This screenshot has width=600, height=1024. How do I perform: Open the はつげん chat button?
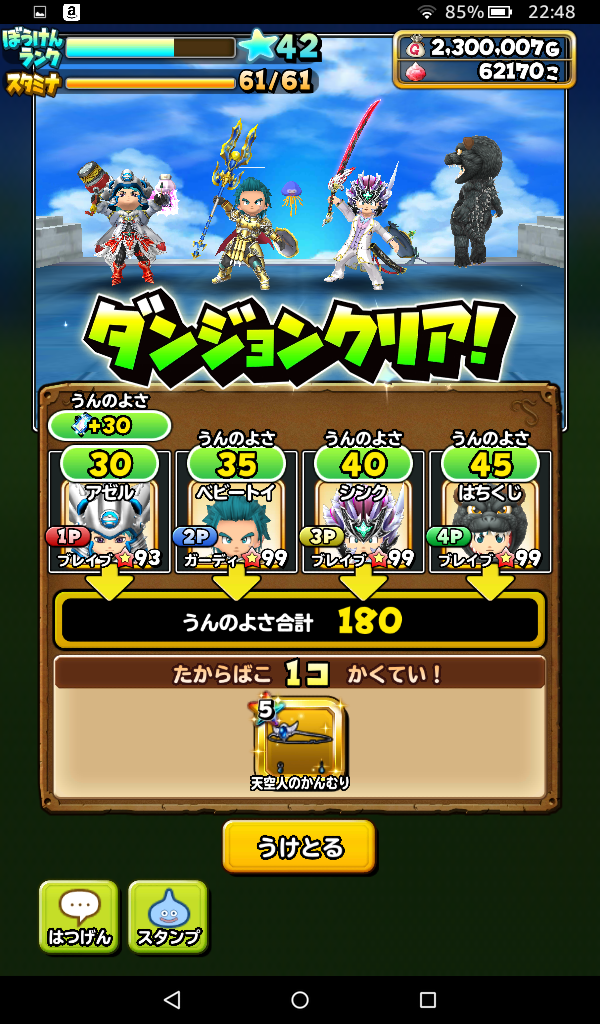[x=79, y=916]
